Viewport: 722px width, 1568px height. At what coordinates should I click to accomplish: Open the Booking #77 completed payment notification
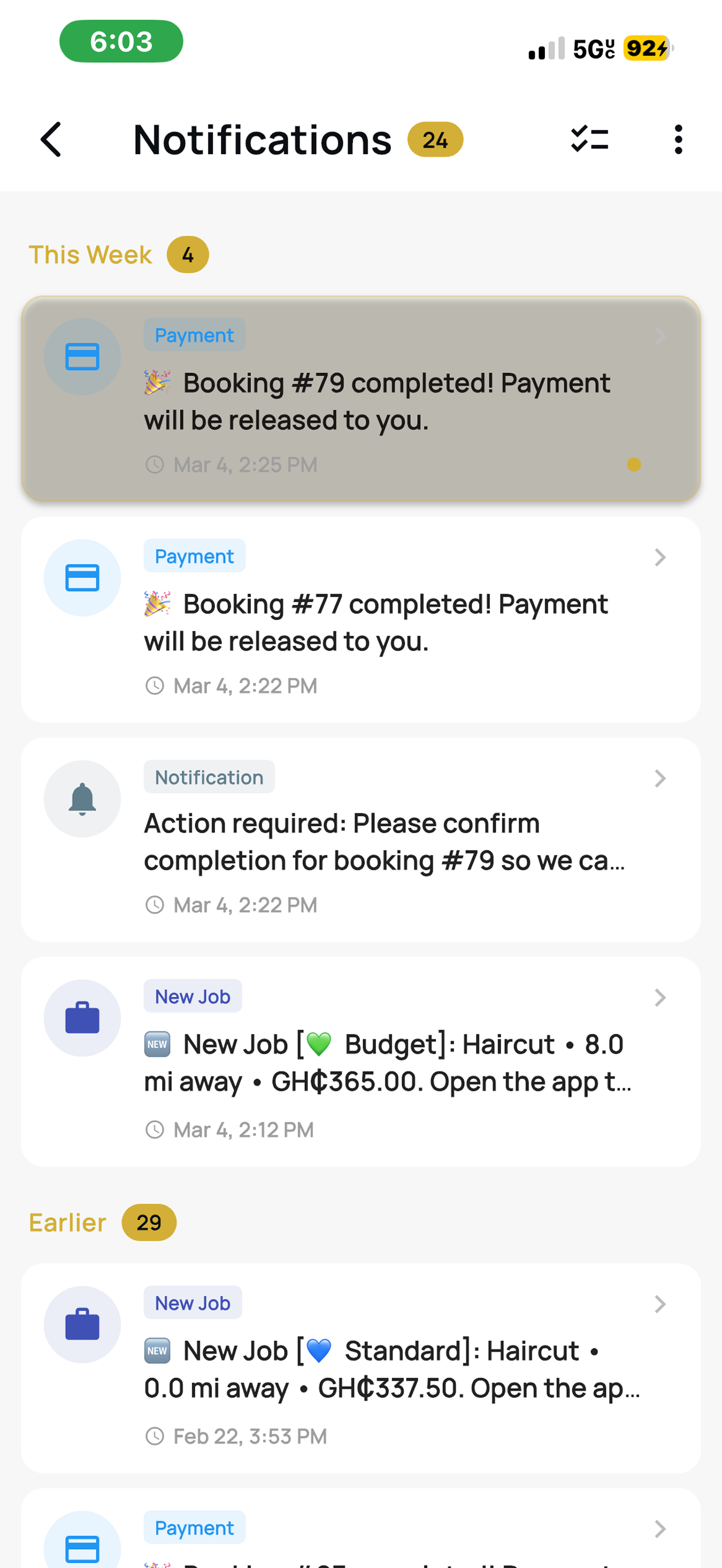(x=361, y=620)
